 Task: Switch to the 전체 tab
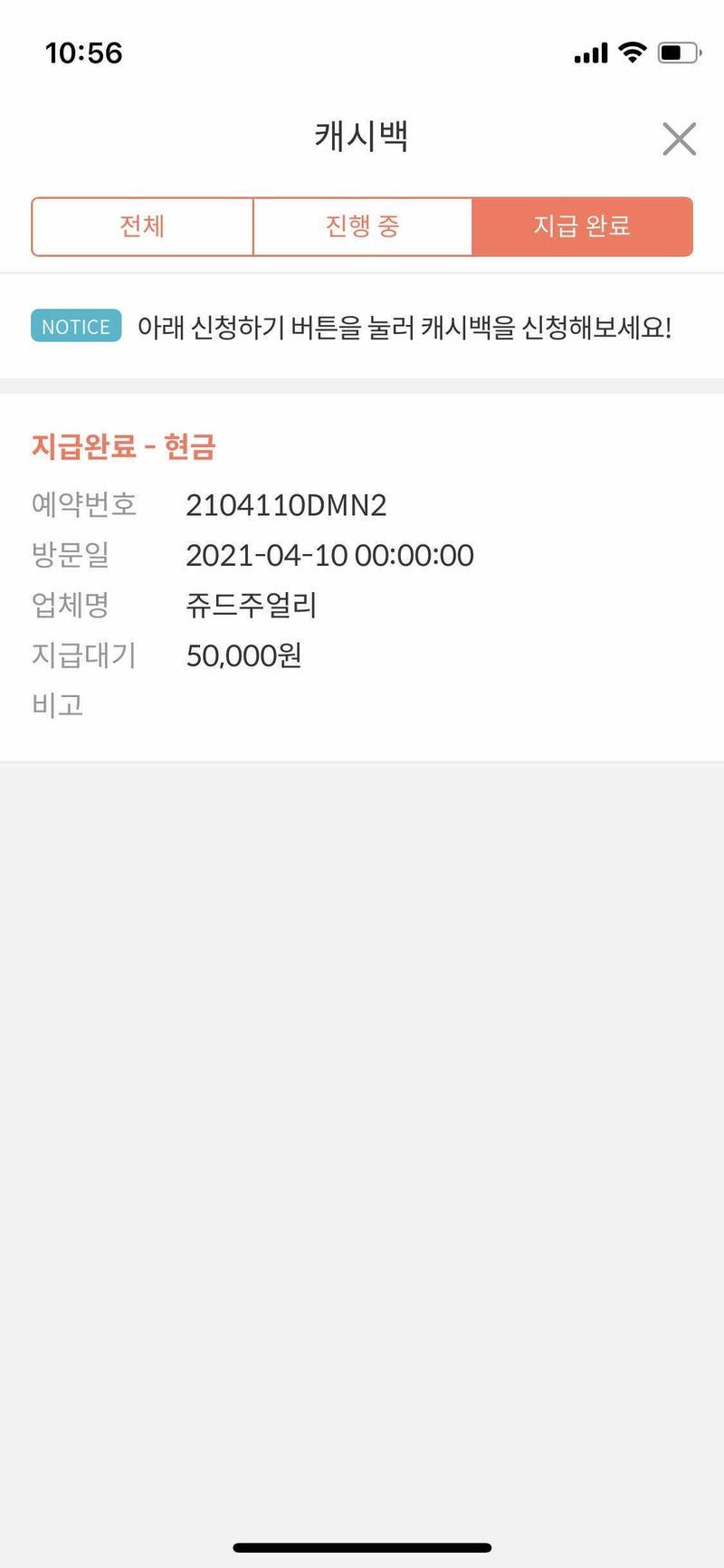(x=142, y=226)
